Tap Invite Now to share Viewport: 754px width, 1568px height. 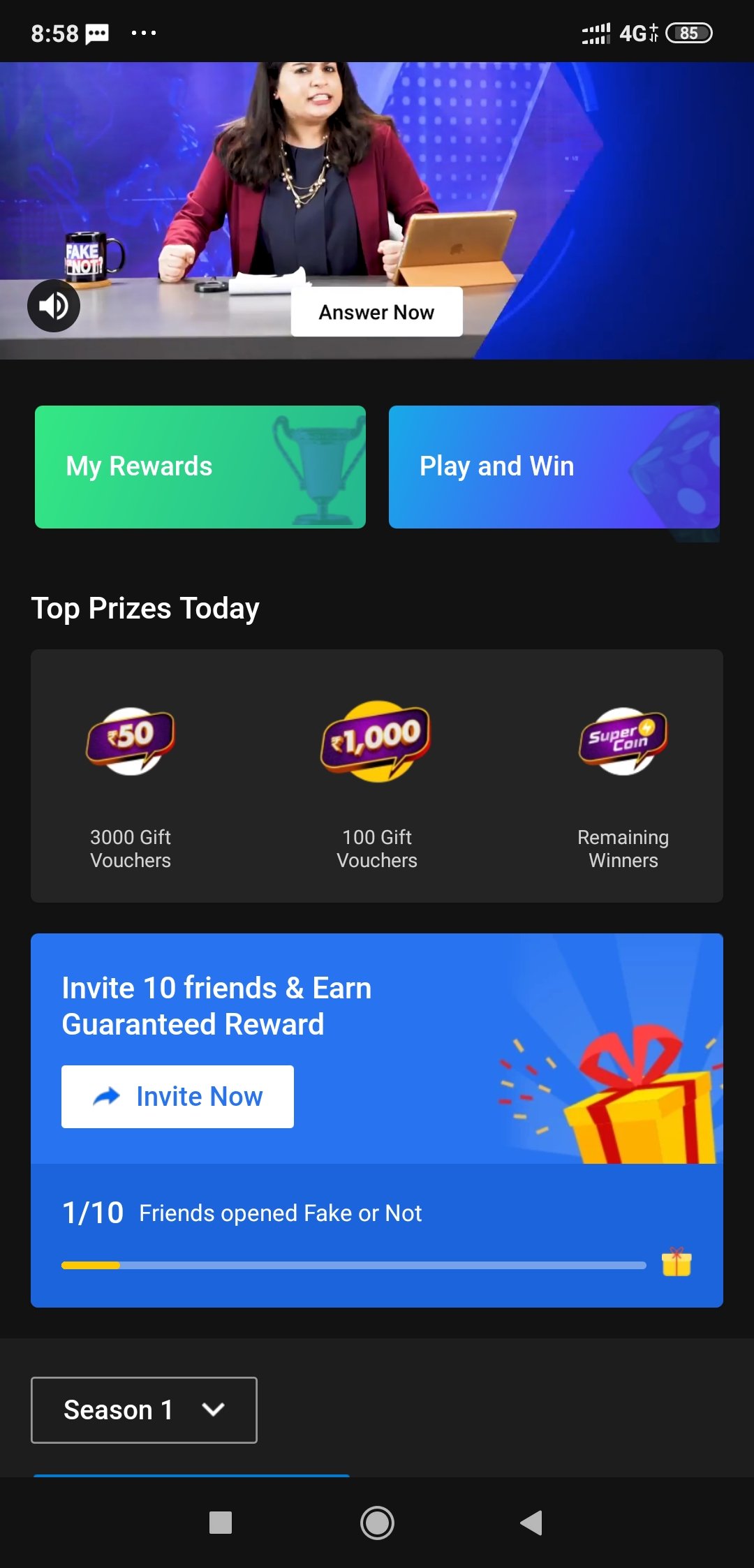(177, 1097)
